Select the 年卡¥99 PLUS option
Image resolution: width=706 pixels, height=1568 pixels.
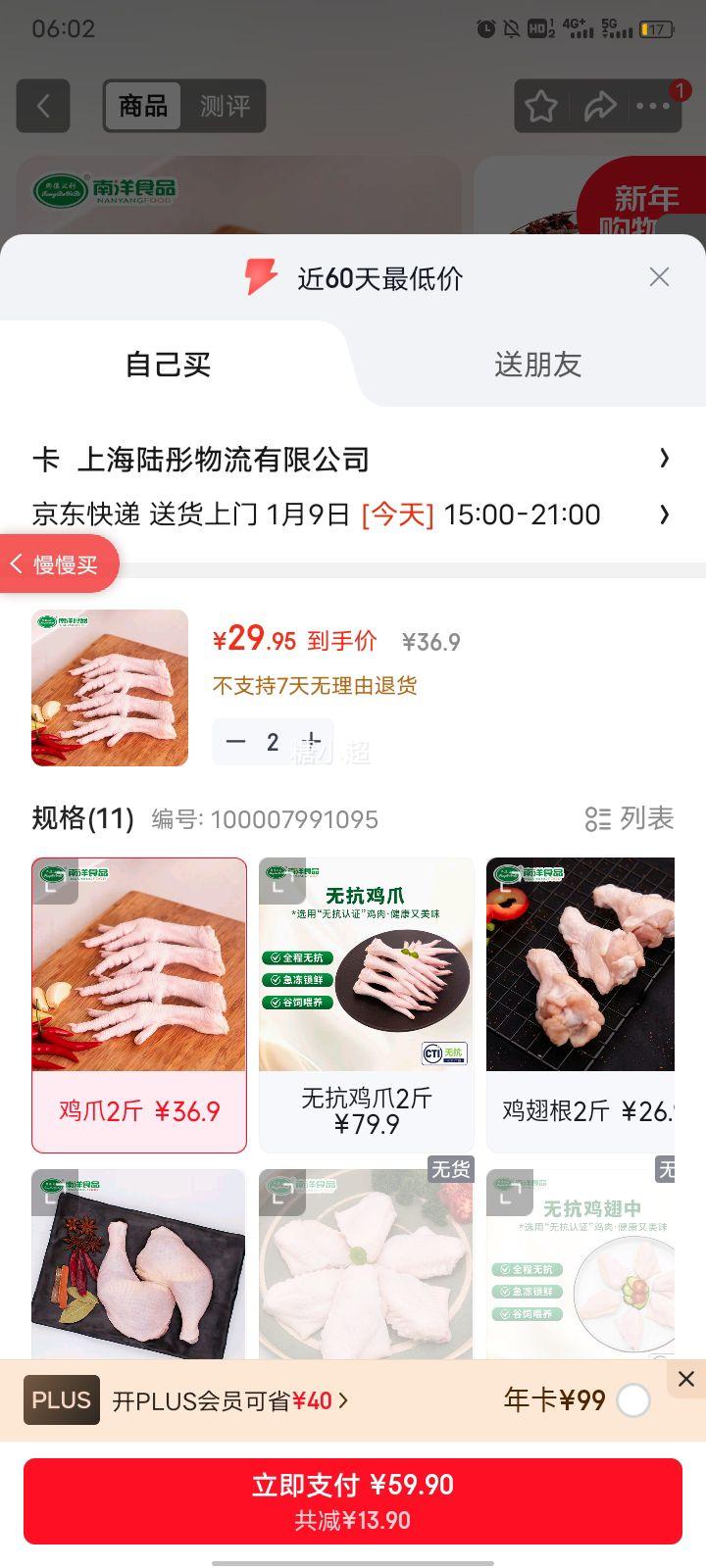click(x=632, y=1400)
